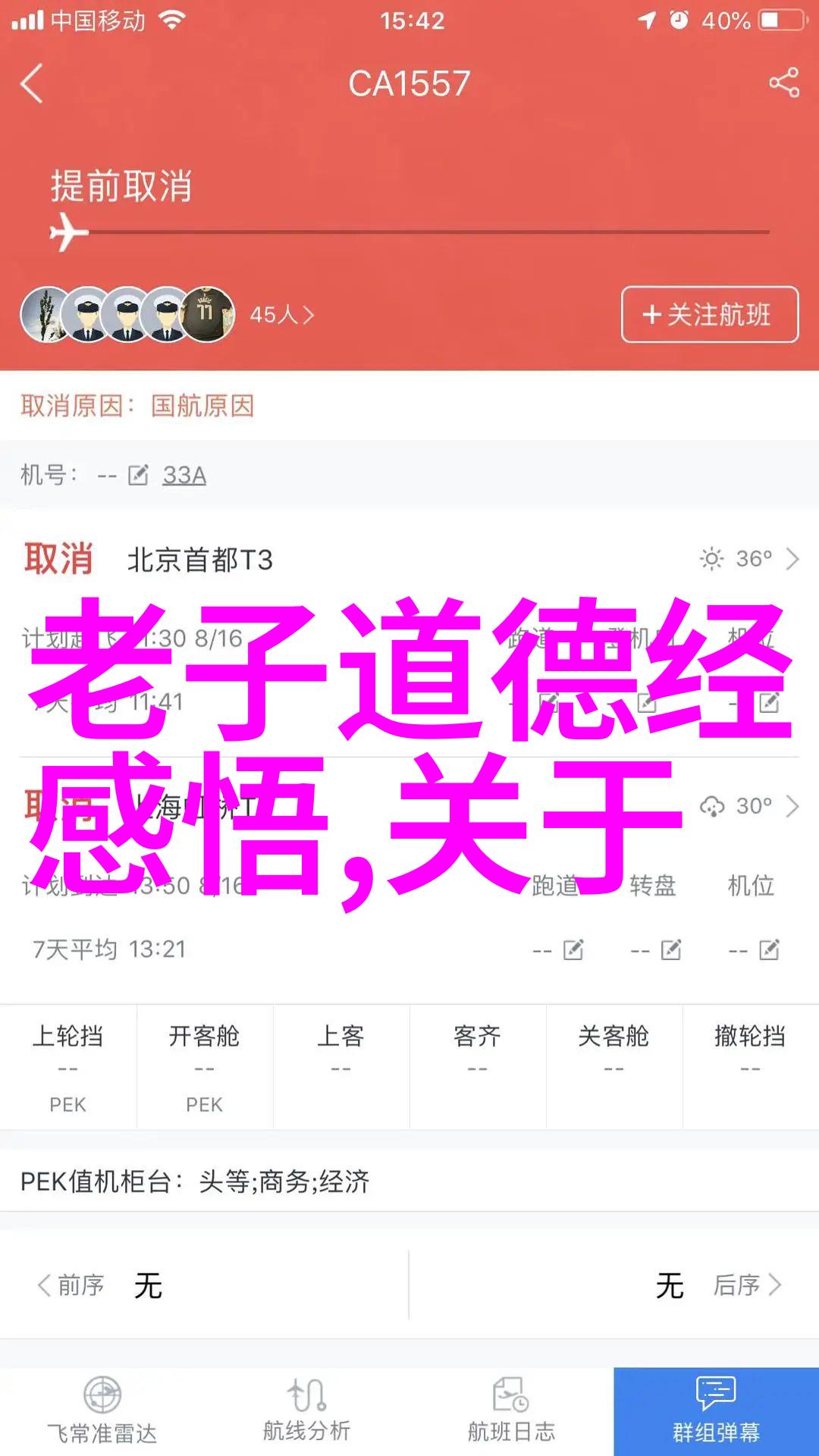819x1456 pixels.
Task: Edit the aircraft number 33A
Action: (x=139, y=475)
